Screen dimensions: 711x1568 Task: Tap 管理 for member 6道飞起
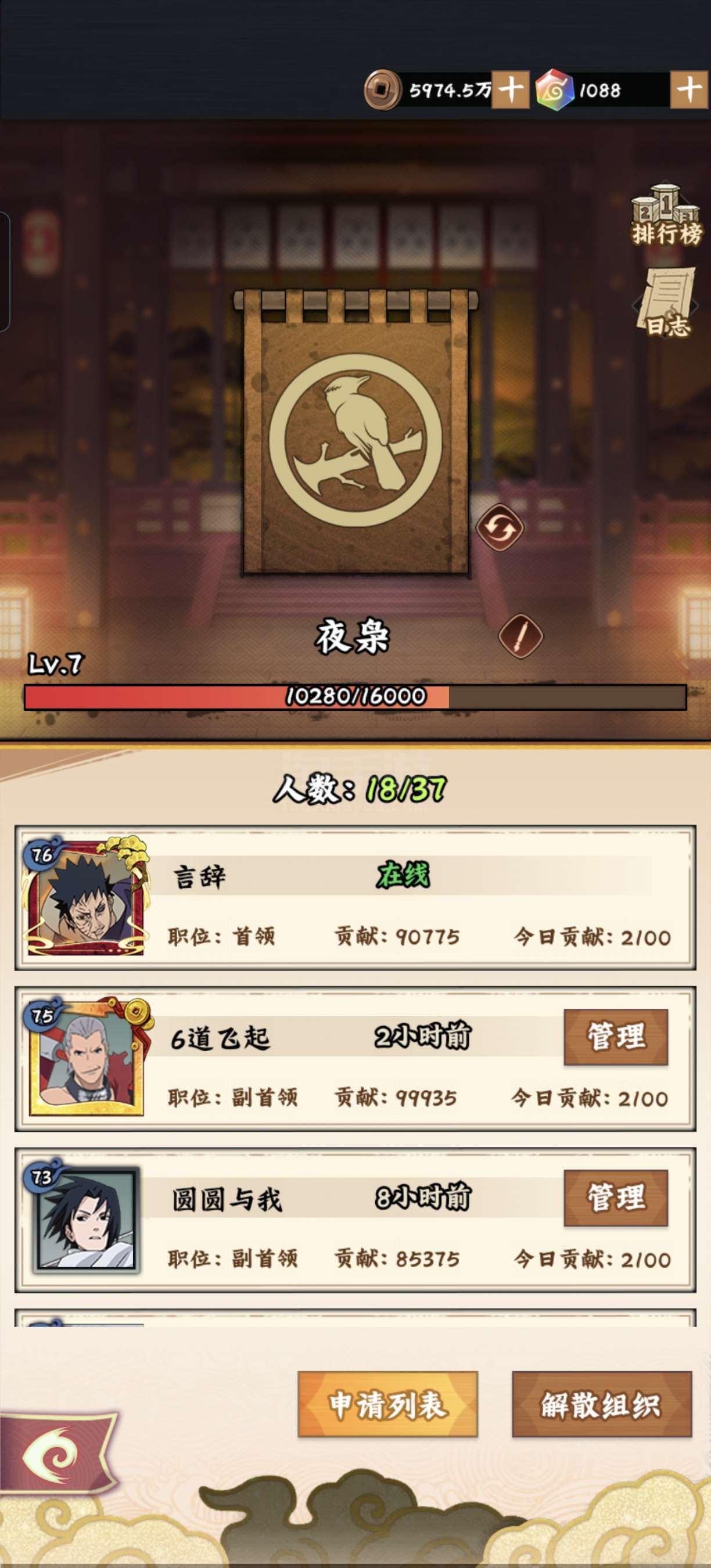pos(615,1037)
